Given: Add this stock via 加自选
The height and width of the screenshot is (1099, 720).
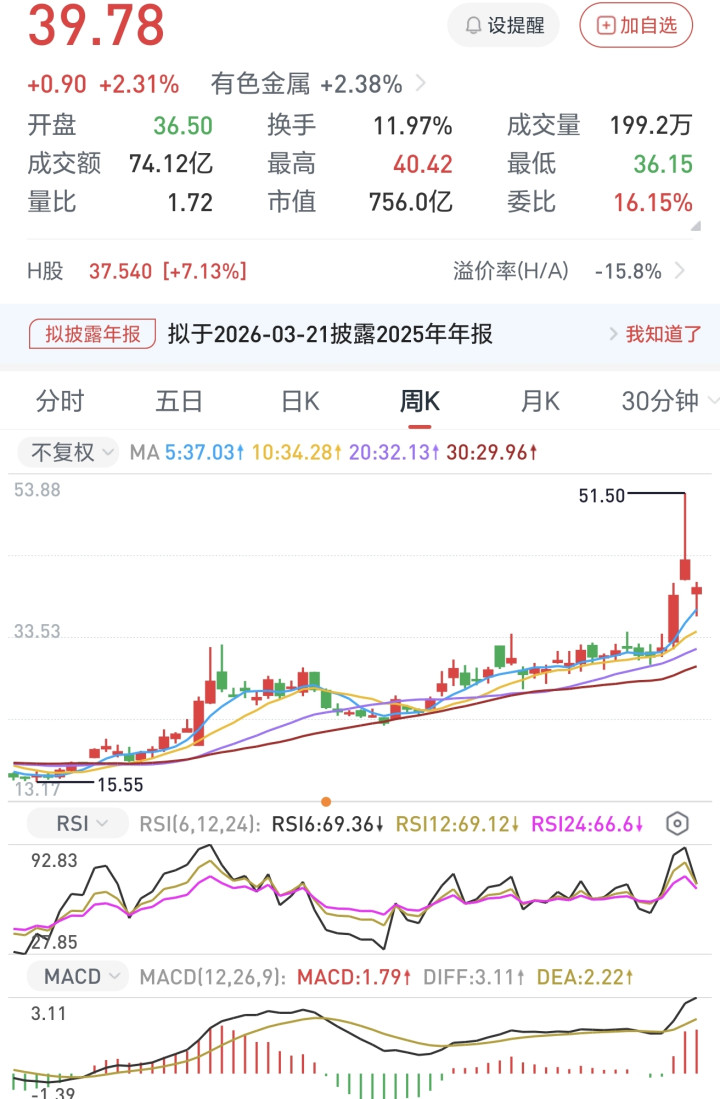Looking at the screenshot, I should click(x=636, y=26).
